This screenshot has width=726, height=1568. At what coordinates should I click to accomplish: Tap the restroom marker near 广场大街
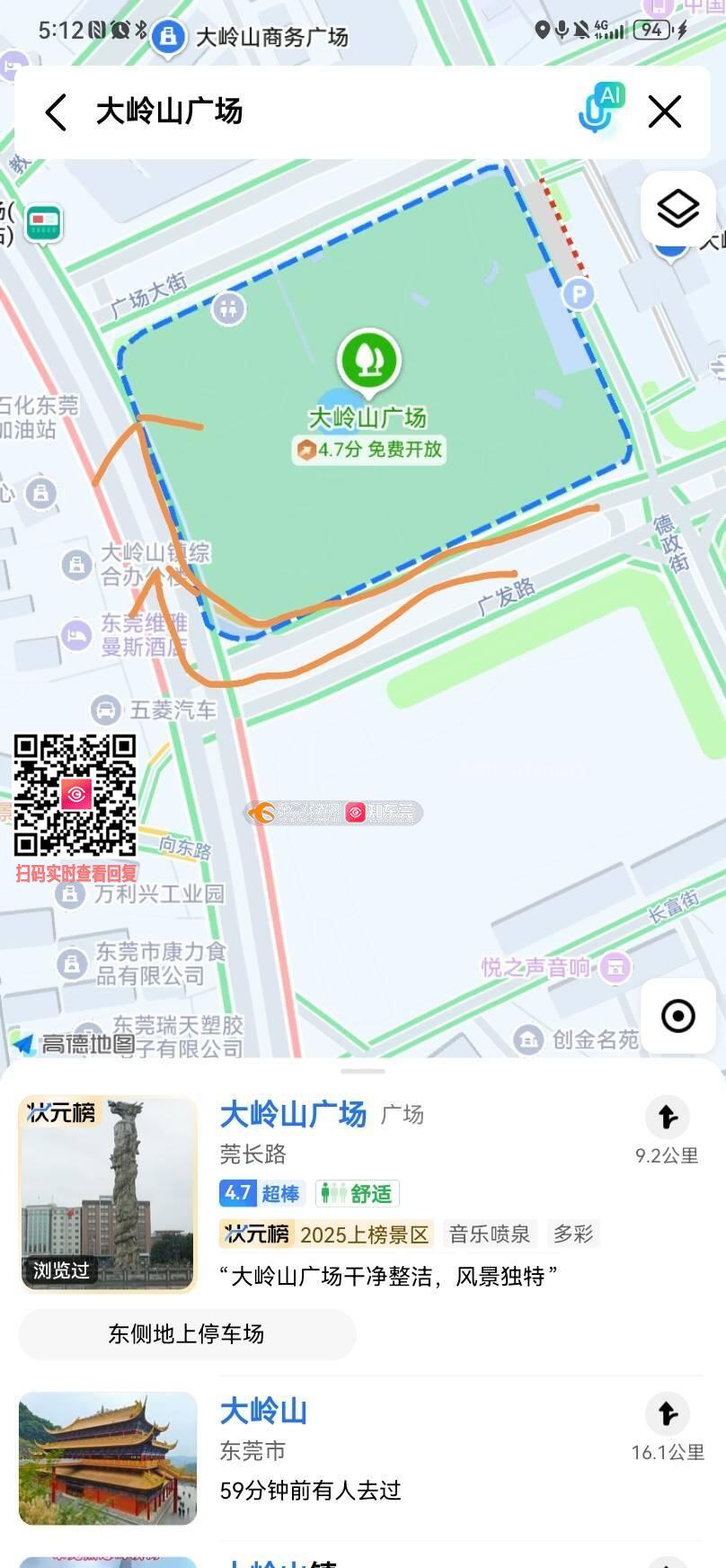tap(228, 309)
